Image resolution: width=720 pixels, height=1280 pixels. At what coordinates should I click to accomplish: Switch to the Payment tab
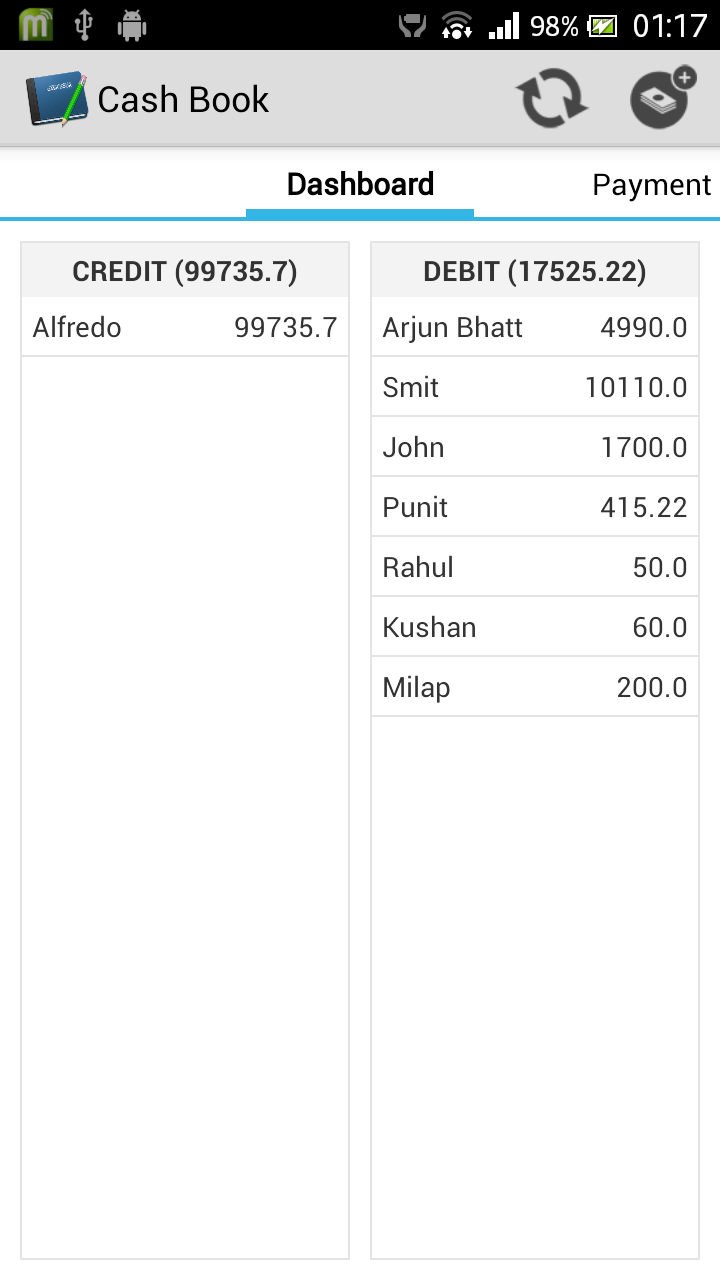[x=650, y=184]
